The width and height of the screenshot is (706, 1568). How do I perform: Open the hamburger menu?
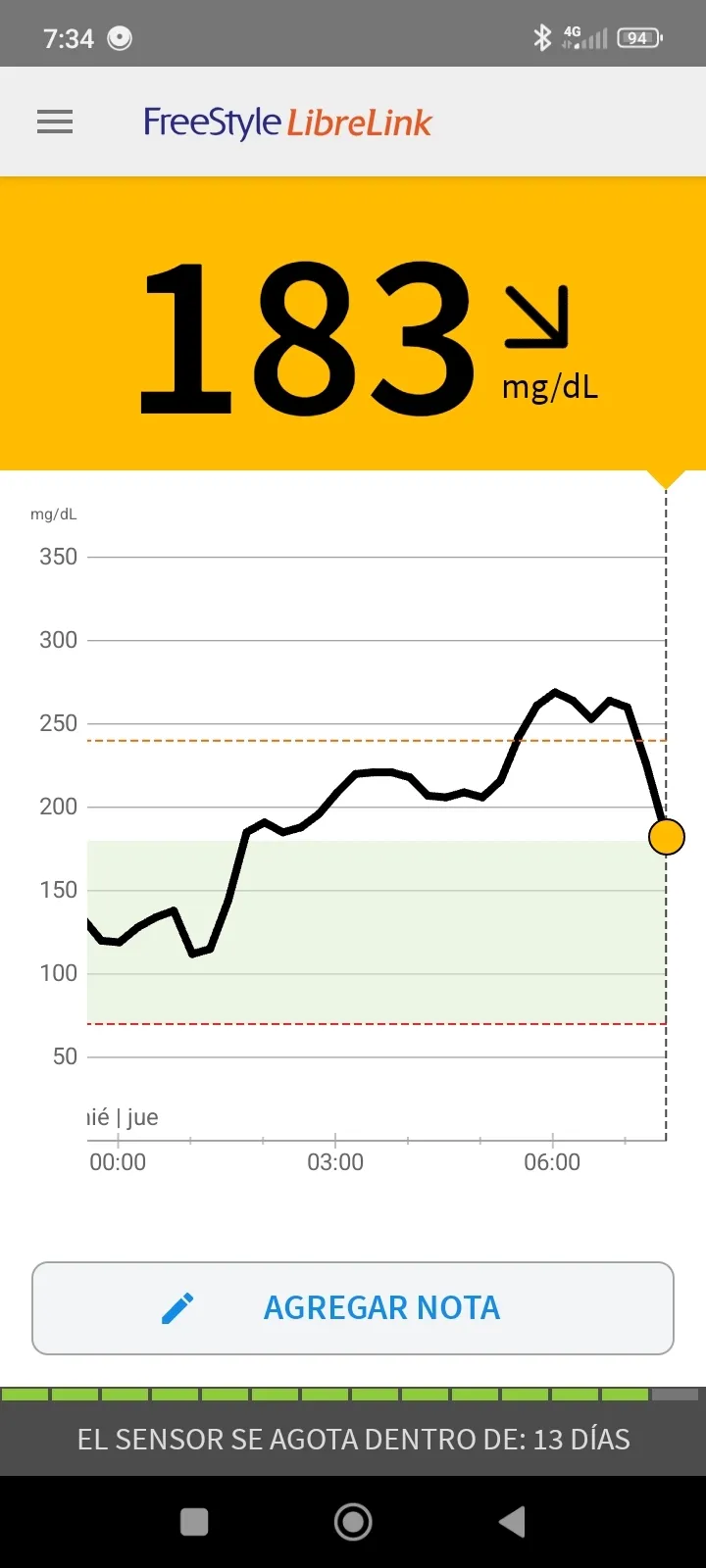55,122
